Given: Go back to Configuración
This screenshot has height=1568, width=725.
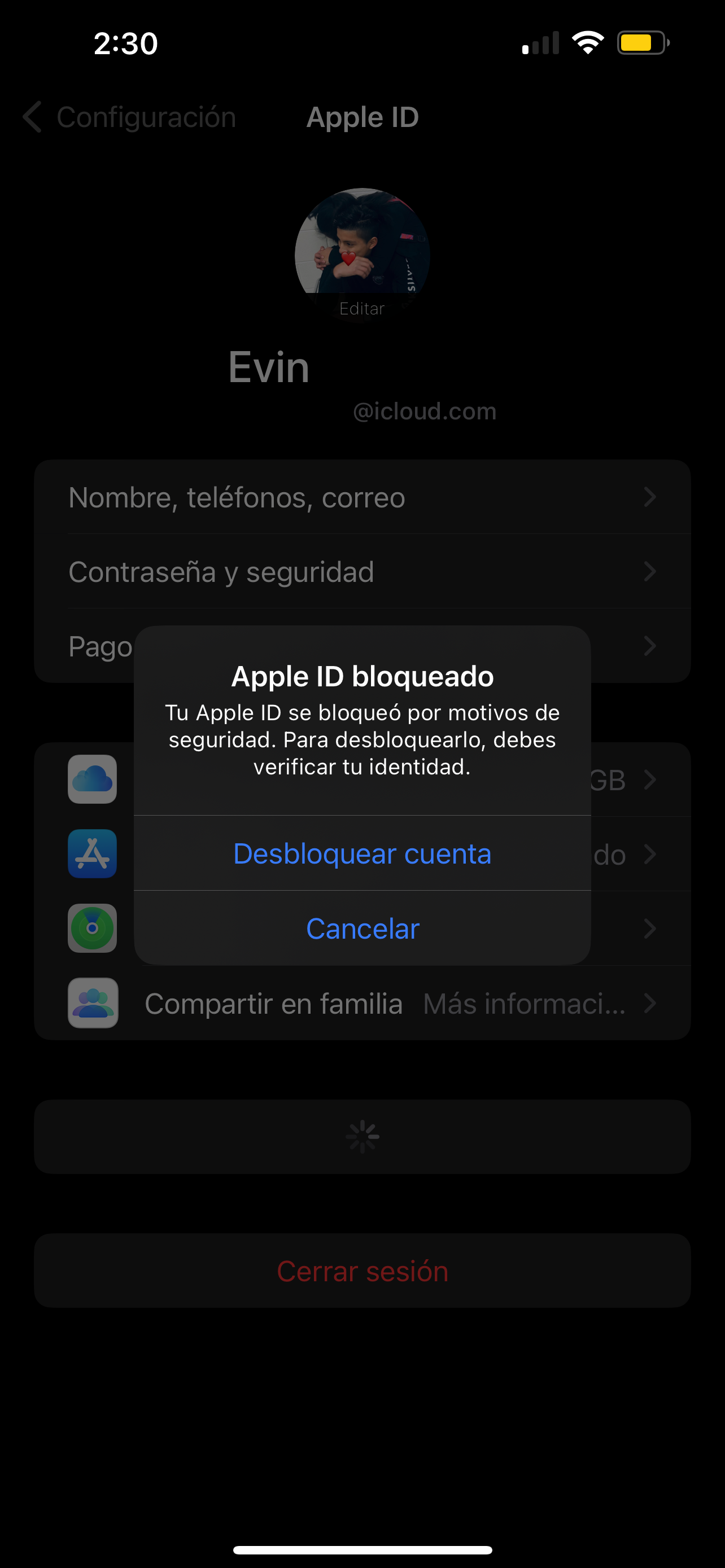Looking at the screenshot, I should tap(130, 117).
